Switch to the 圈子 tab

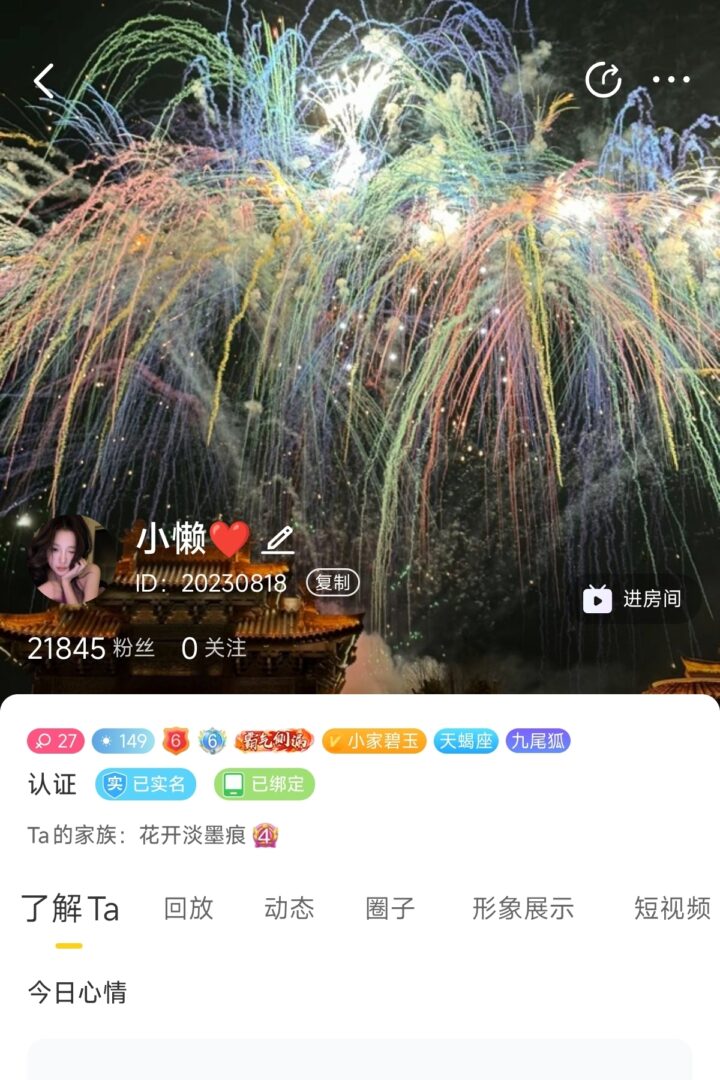point(390,908)
